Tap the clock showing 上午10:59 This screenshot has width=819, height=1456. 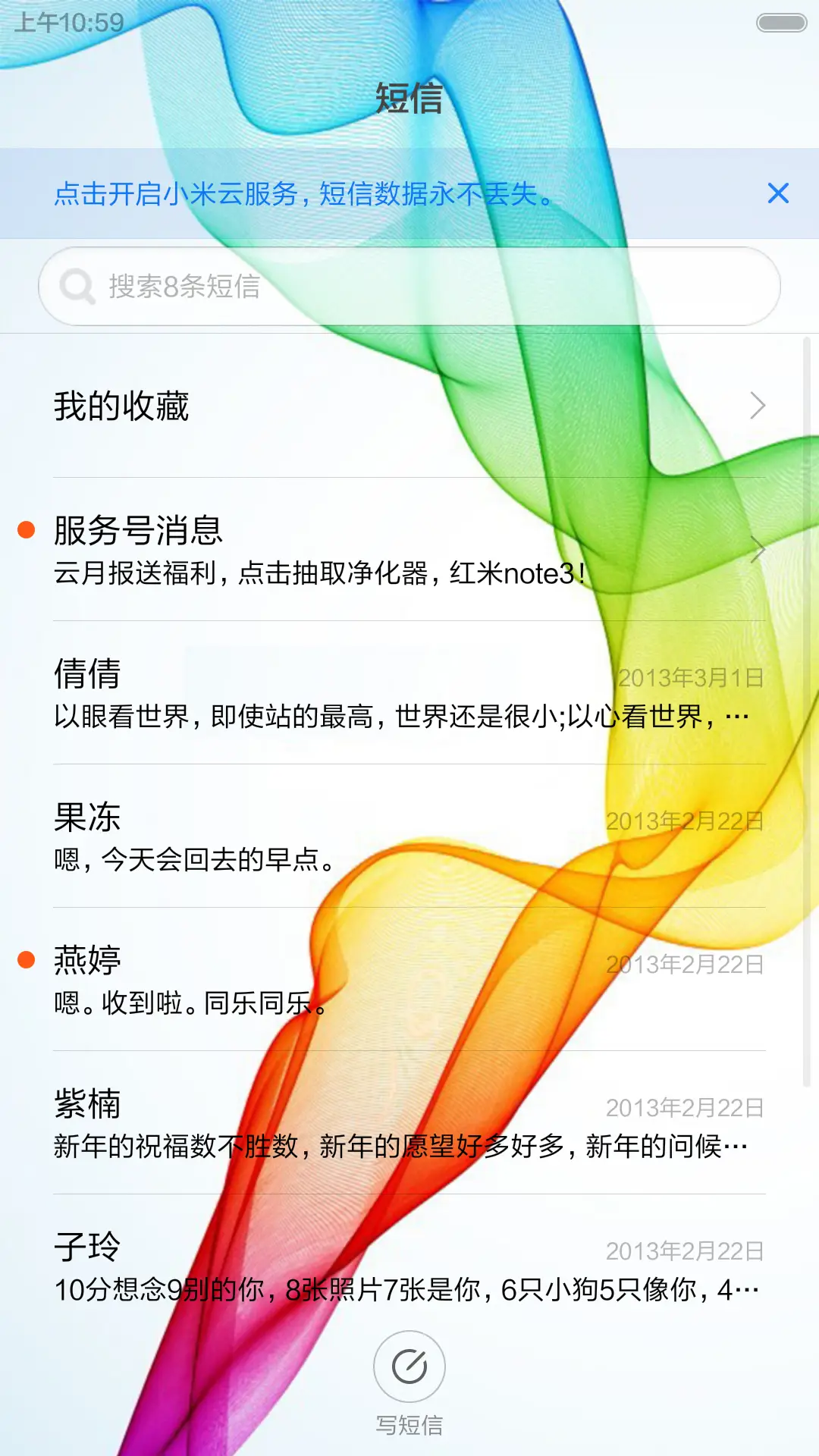pyautogui.click(x=71, y=23)
